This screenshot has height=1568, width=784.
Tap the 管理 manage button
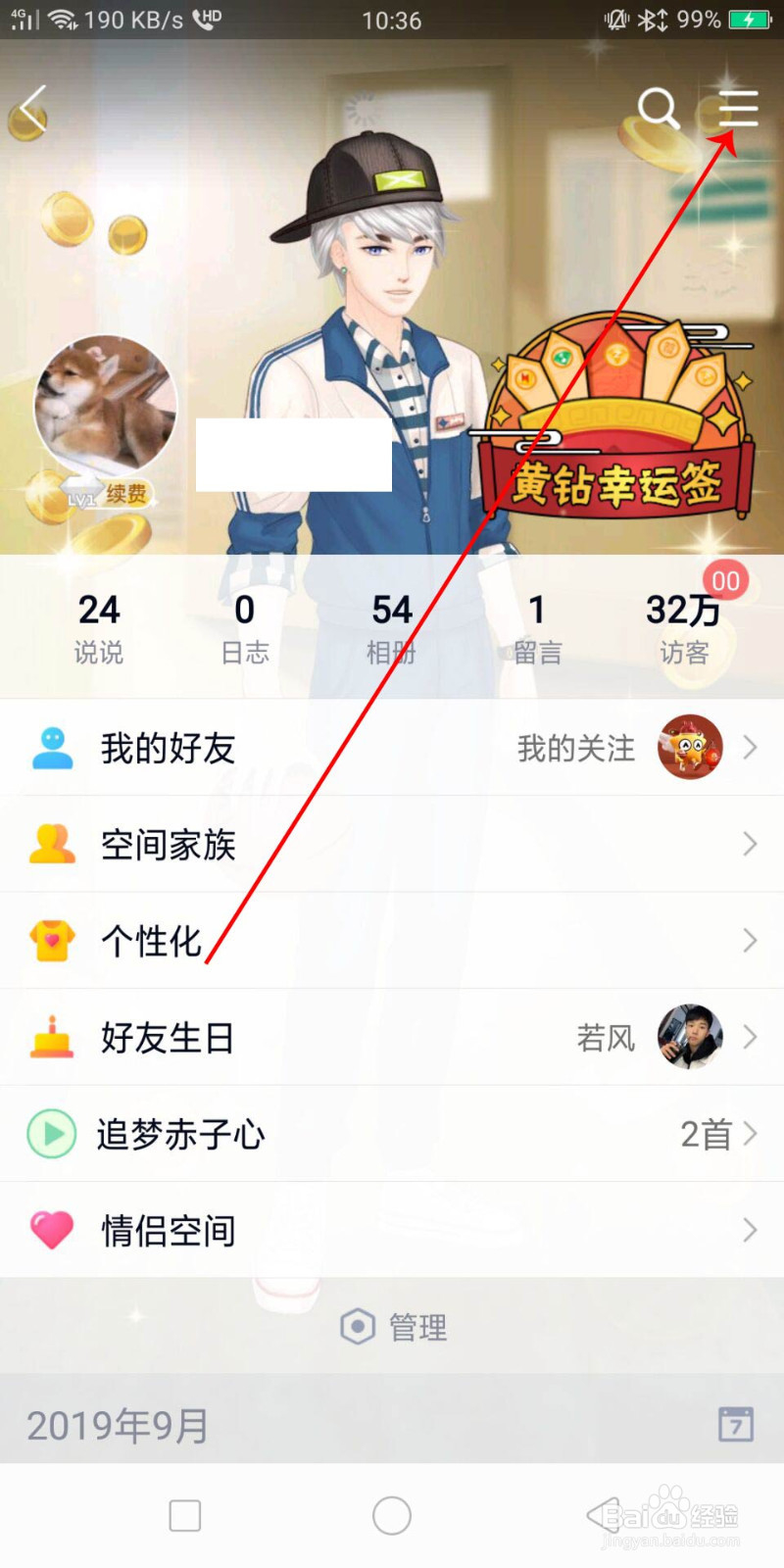[394, 1327]
